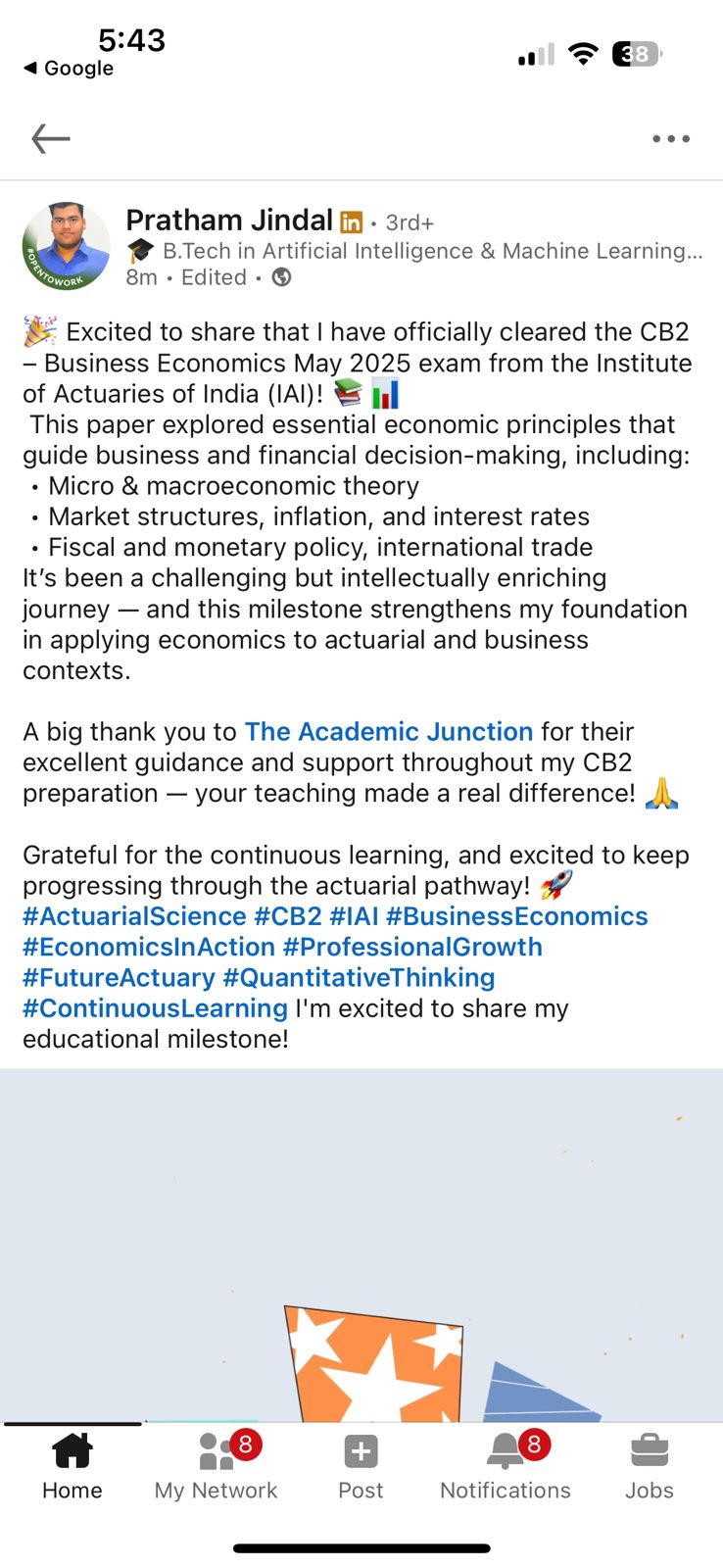The image size is (723, 1568).
Task: Switch to the Jobs tab
Action: [x=650, y=1465]
